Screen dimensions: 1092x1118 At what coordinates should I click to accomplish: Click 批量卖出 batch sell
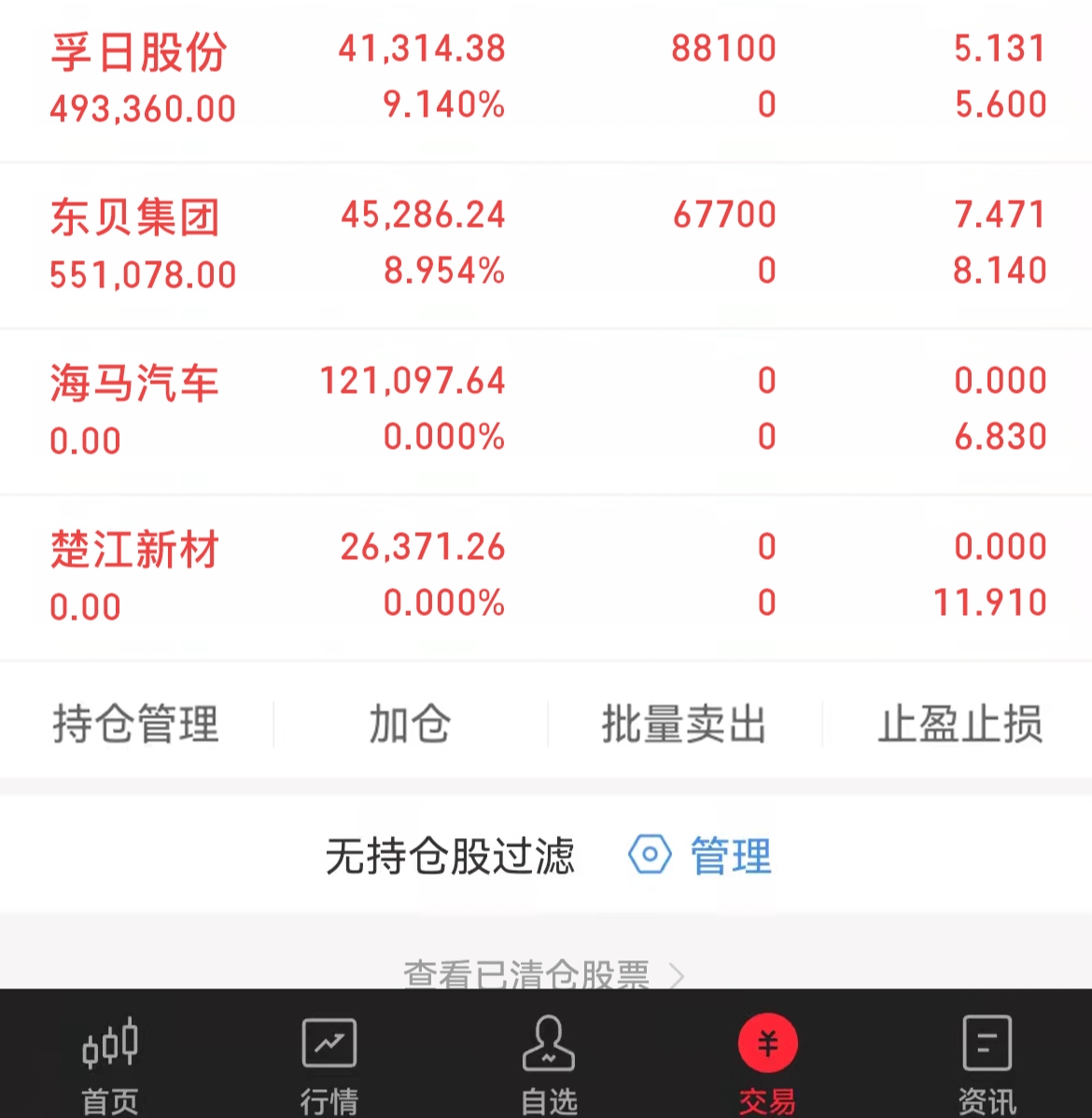683,723
